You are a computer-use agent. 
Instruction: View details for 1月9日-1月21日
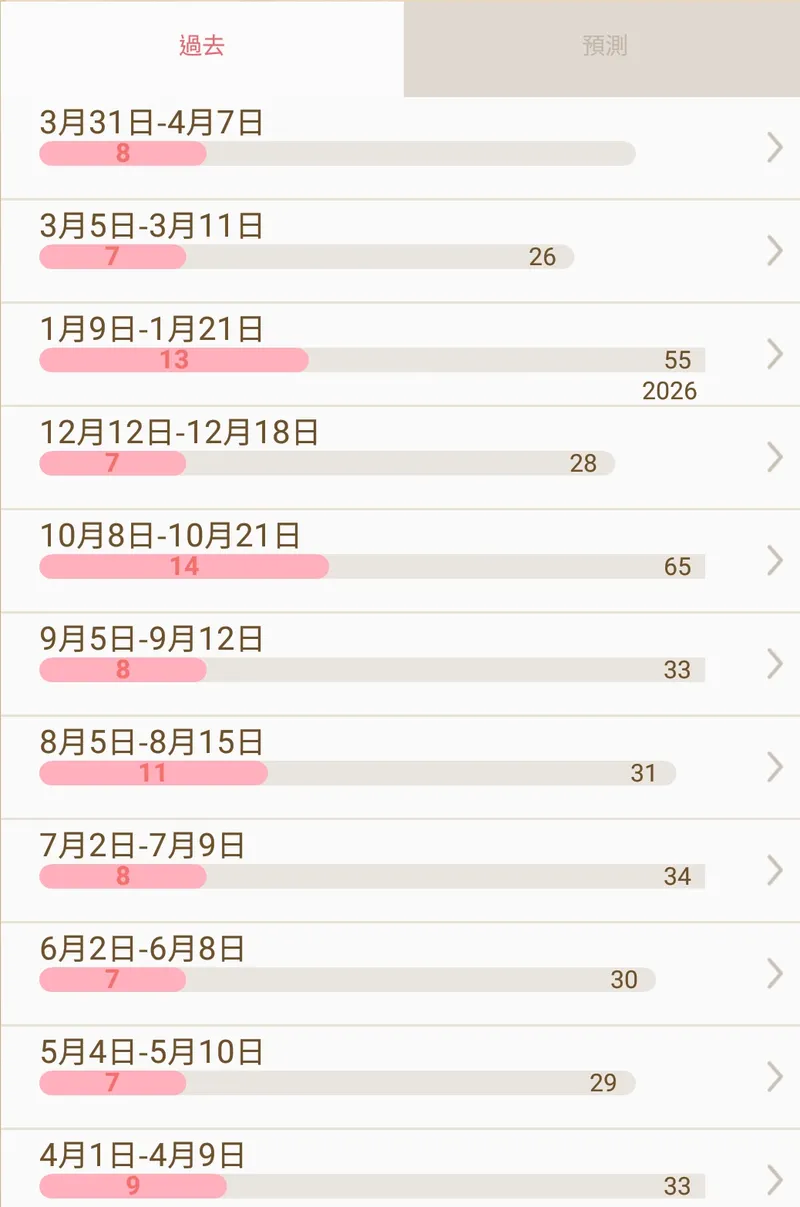pyautogui.click(x=400, y=353)
